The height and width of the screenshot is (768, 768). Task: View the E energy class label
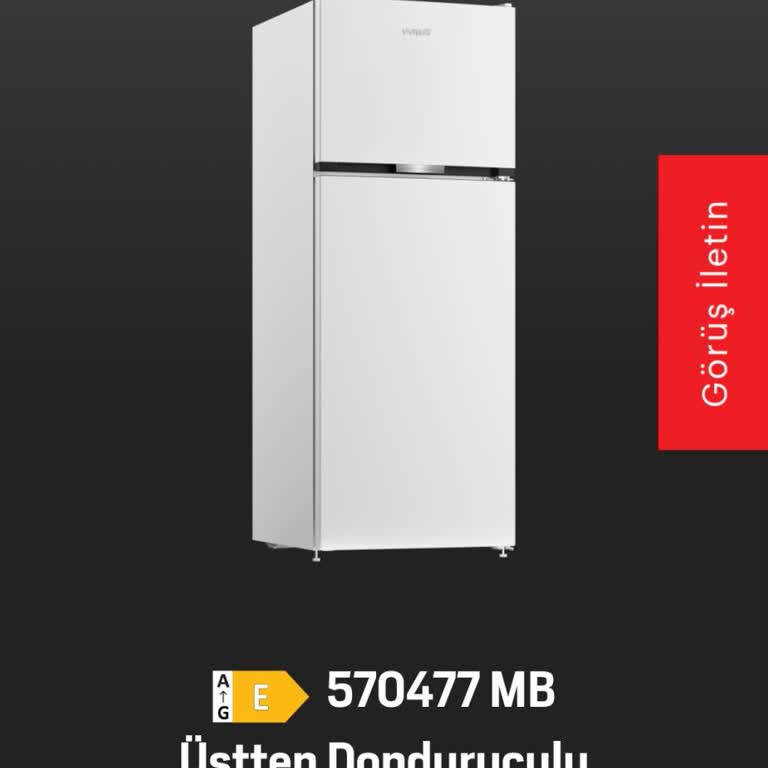click(260, 697)
